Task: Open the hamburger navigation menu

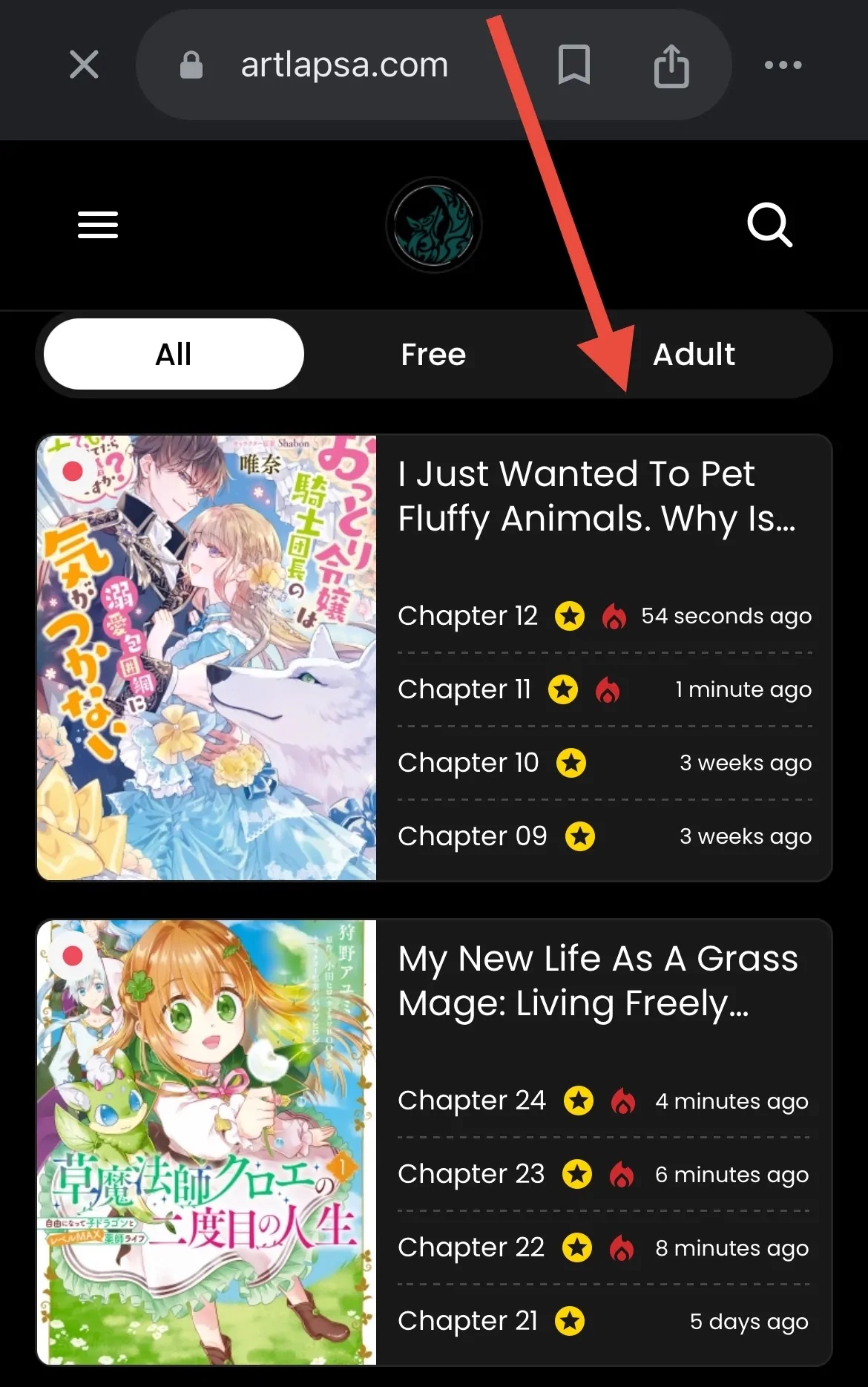Action: [x=98, y=225]
